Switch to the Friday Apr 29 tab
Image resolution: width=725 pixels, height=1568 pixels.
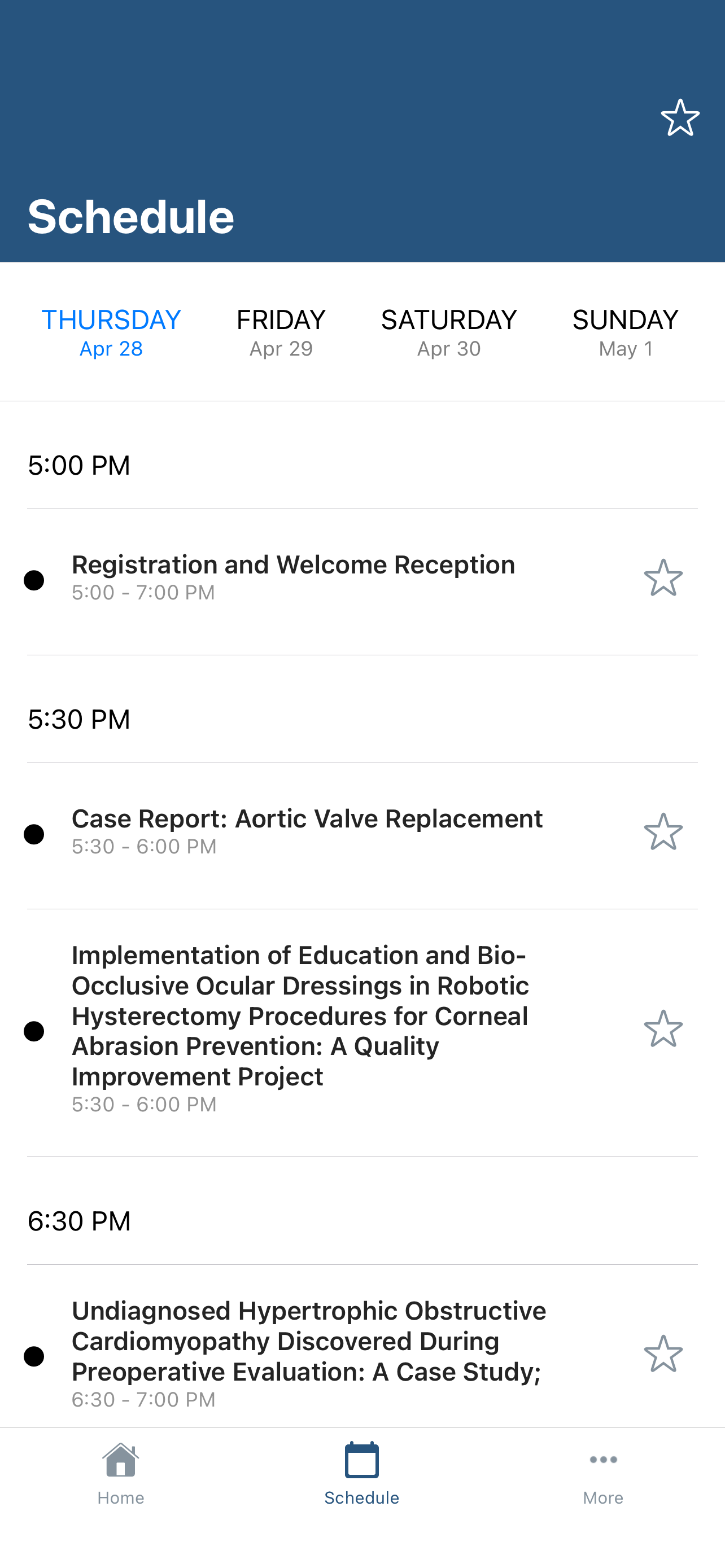point(281,333)
